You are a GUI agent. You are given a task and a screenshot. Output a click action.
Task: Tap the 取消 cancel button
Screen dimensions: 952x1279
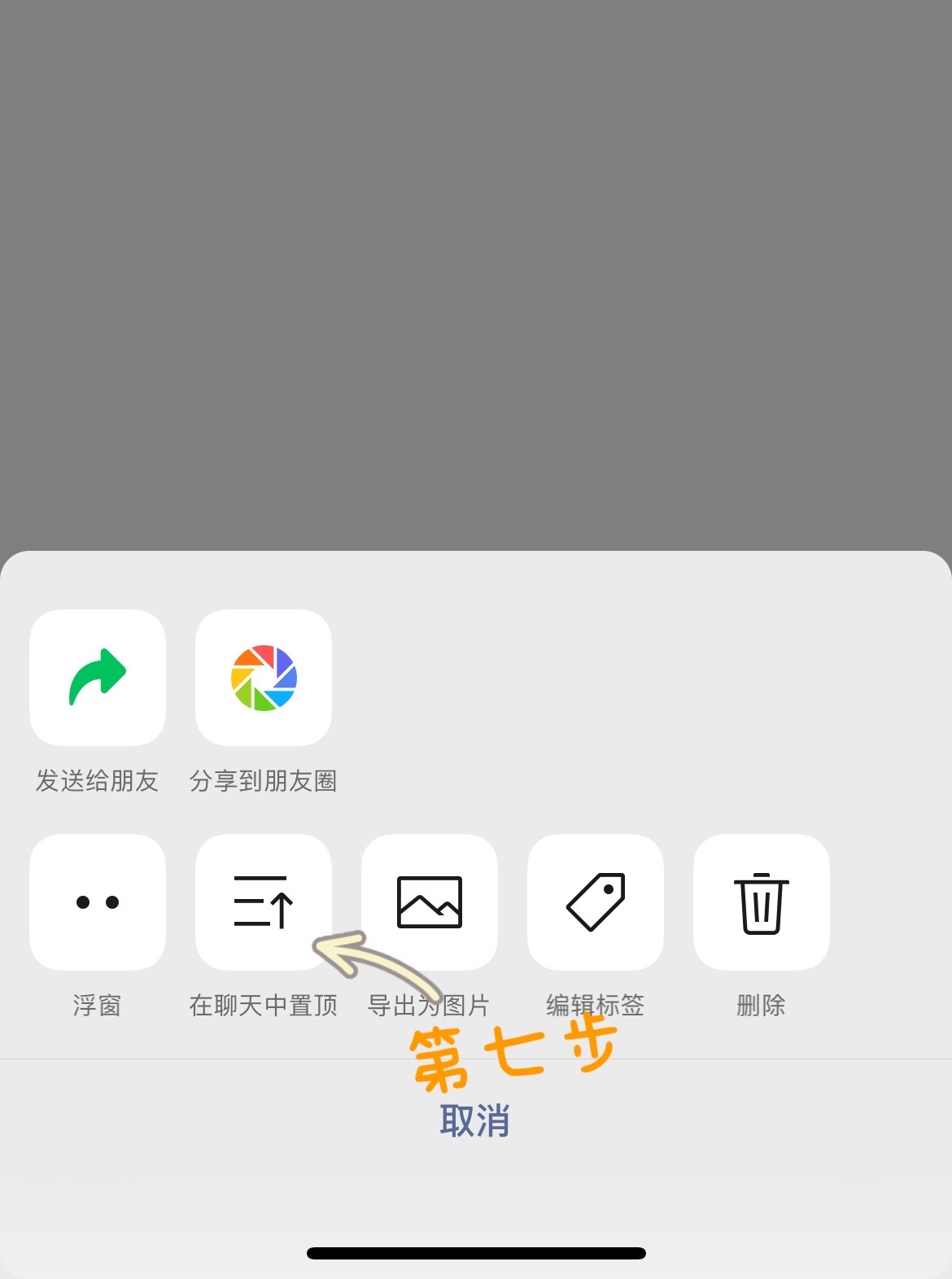click(476, 1120)
